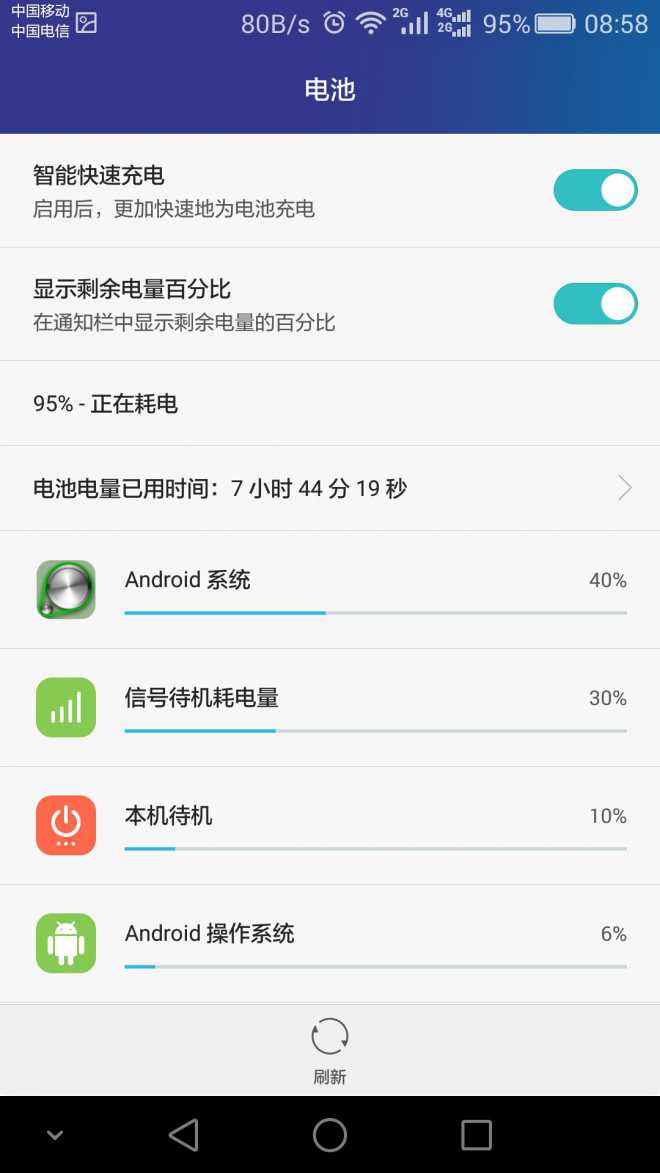Open Android 操作系统 usage details
660x1173 pixels.
pos(330,943)
